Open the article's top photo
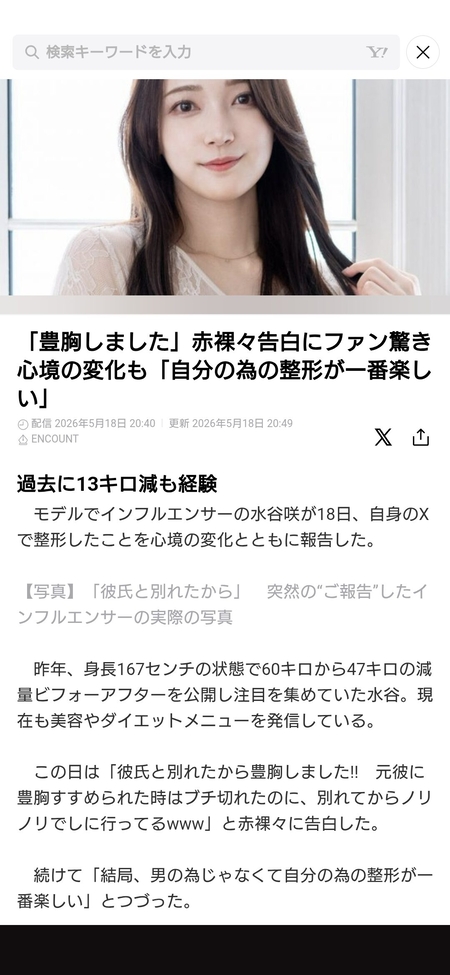450x975 pixels. (225, 187)
